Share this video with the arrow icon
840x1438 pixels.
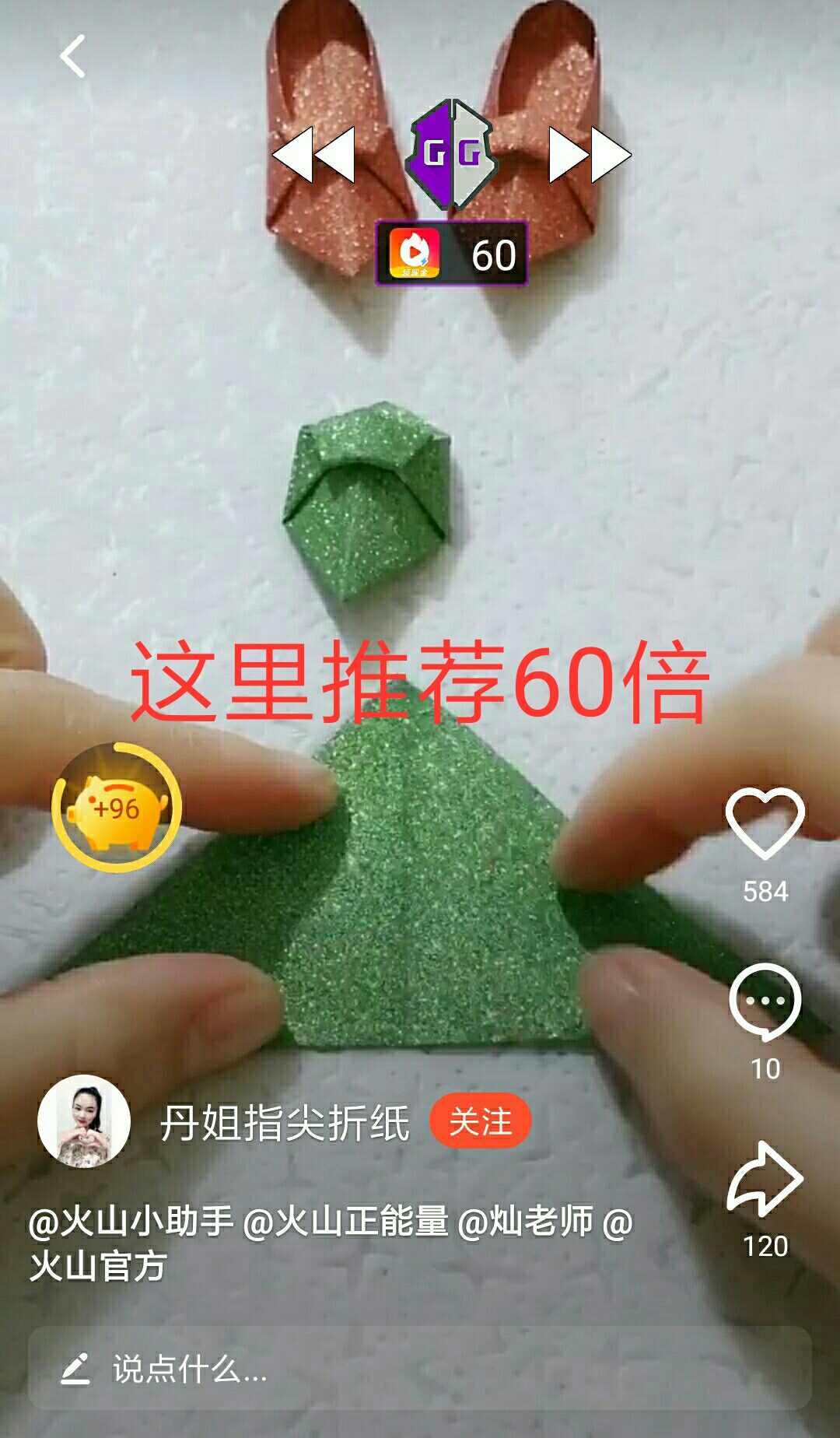click(765, 1180)
